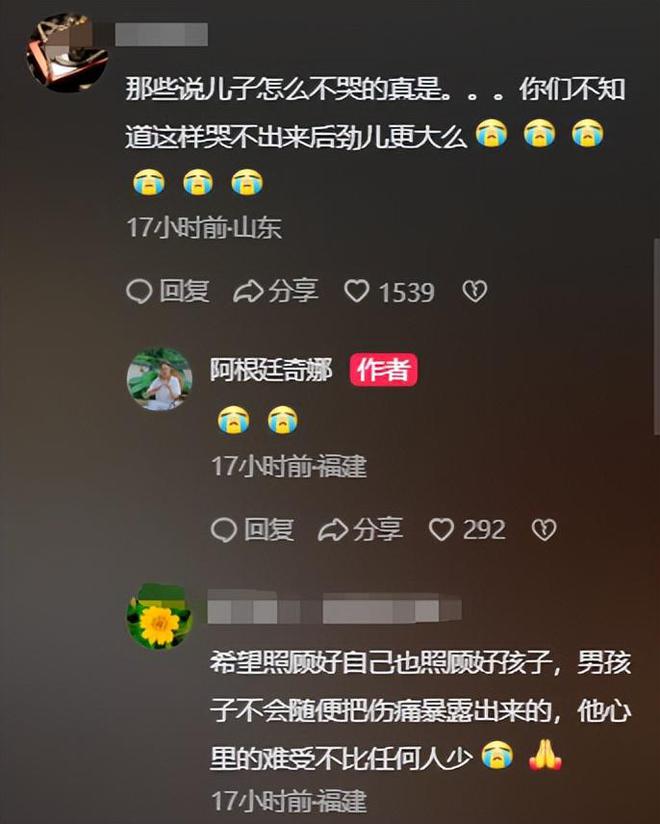Dislike 阿根廷奇娜's comment
Image resolution: width=660 pixels, height=824 pixels.
pyautogui.click(x=543, y=529)
